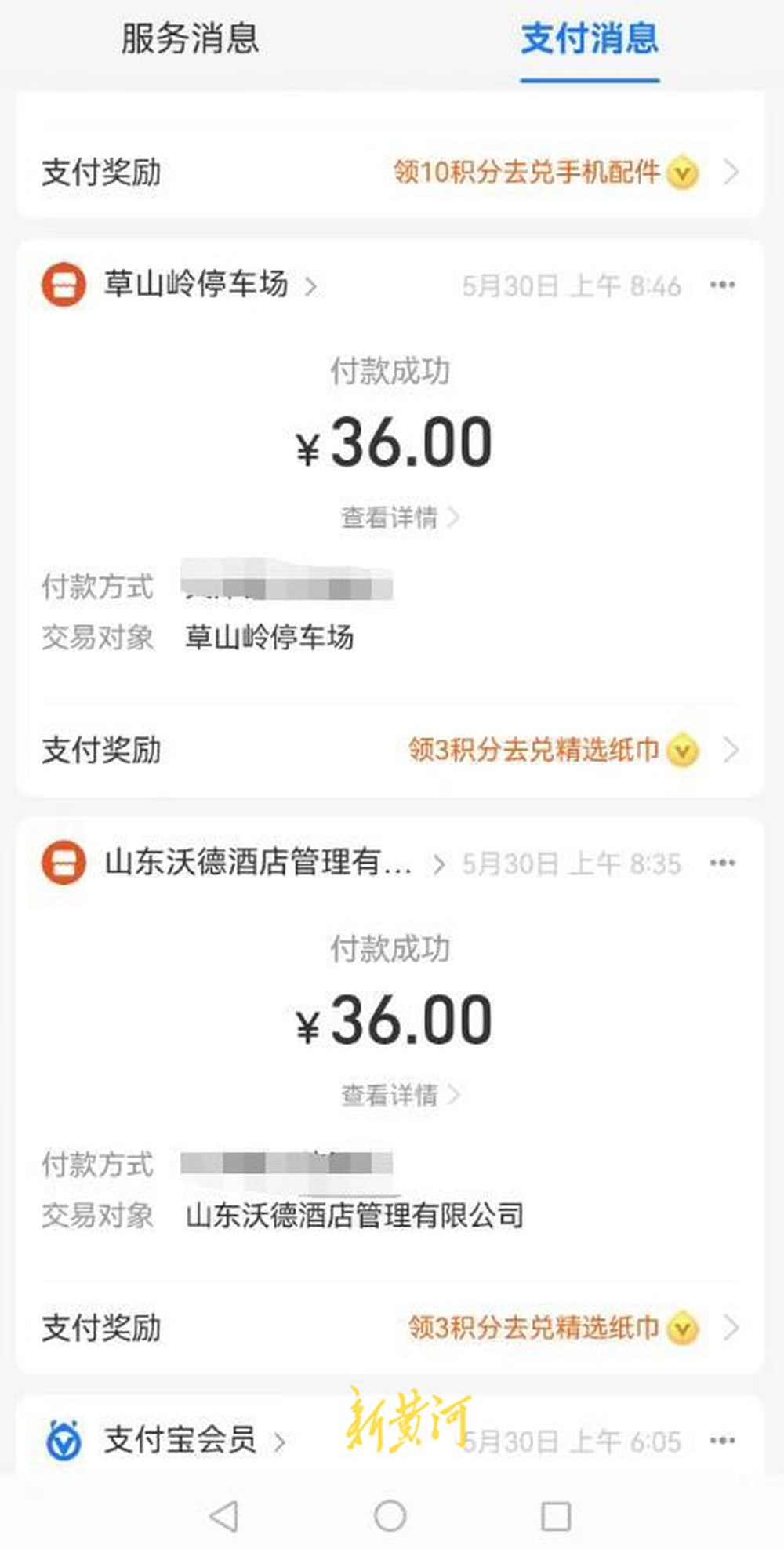Screen dimensions: 784x1549
Task: Open overflow menu for 支付宝会员 message
Action: coord(722,1441)
